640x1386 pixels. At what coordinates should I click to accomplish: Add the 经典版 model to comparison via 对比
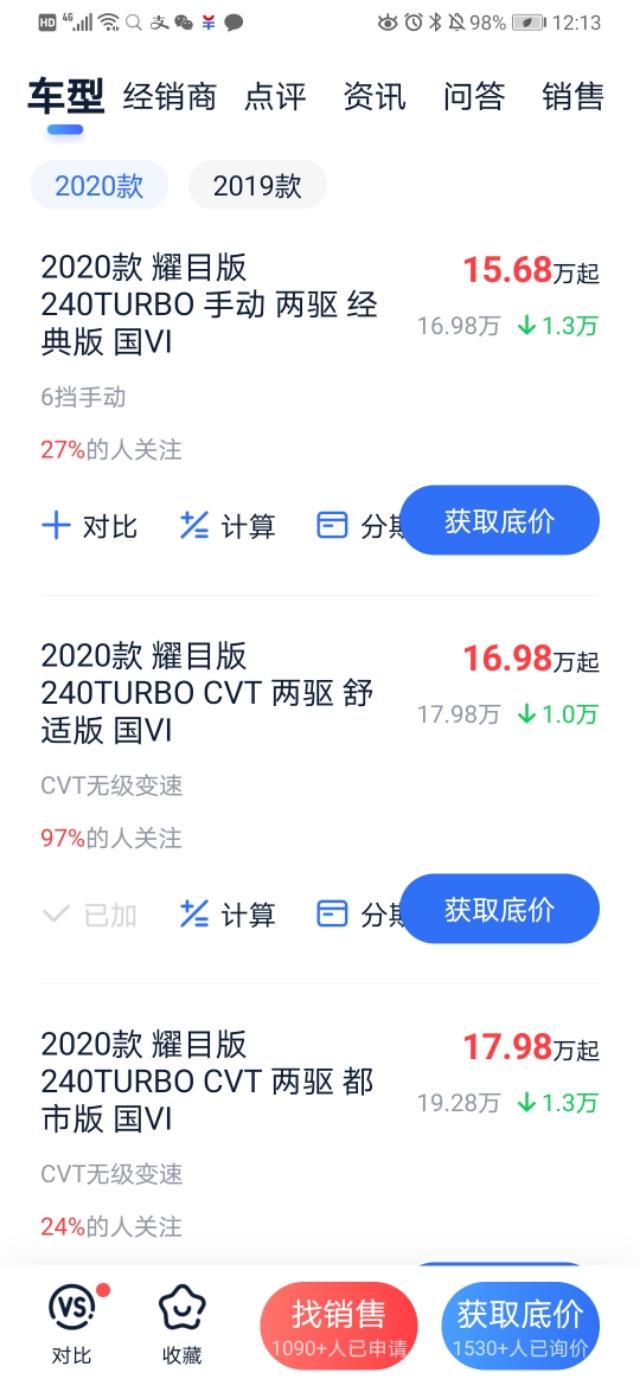pos(89,526)
